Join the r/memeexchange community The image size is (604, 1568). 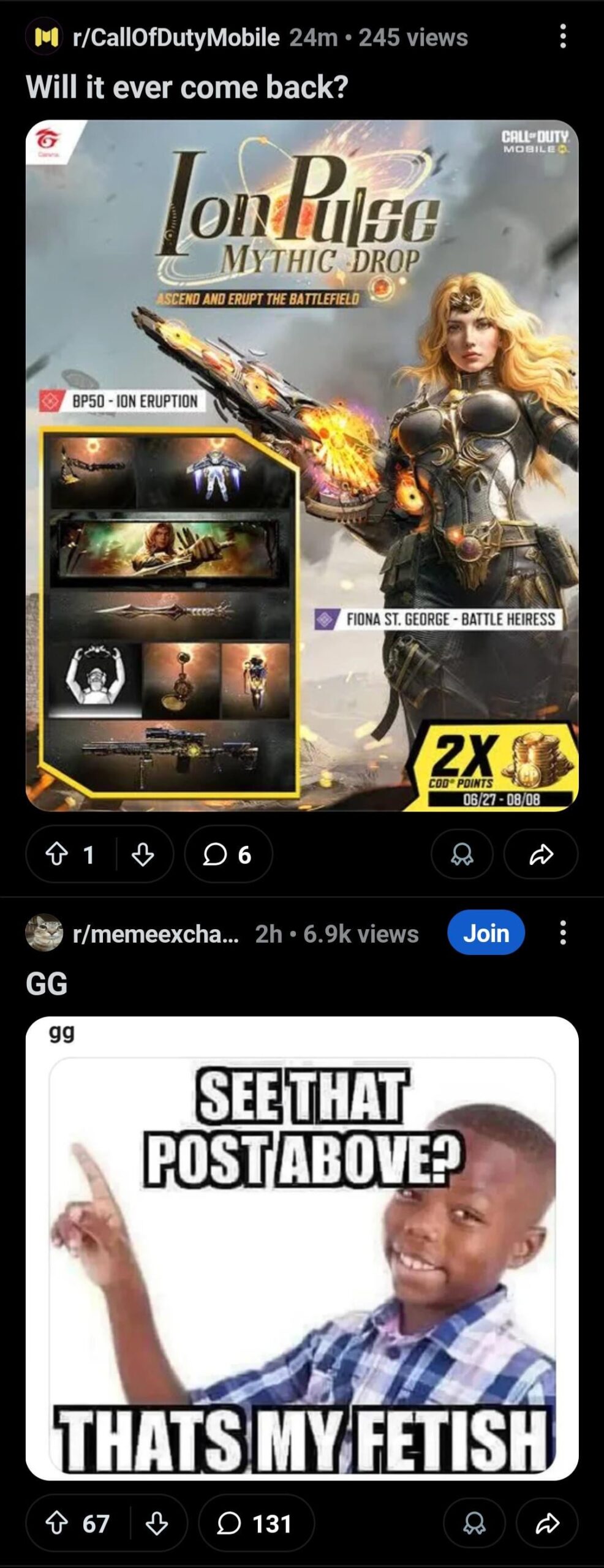tap(486, 933)
